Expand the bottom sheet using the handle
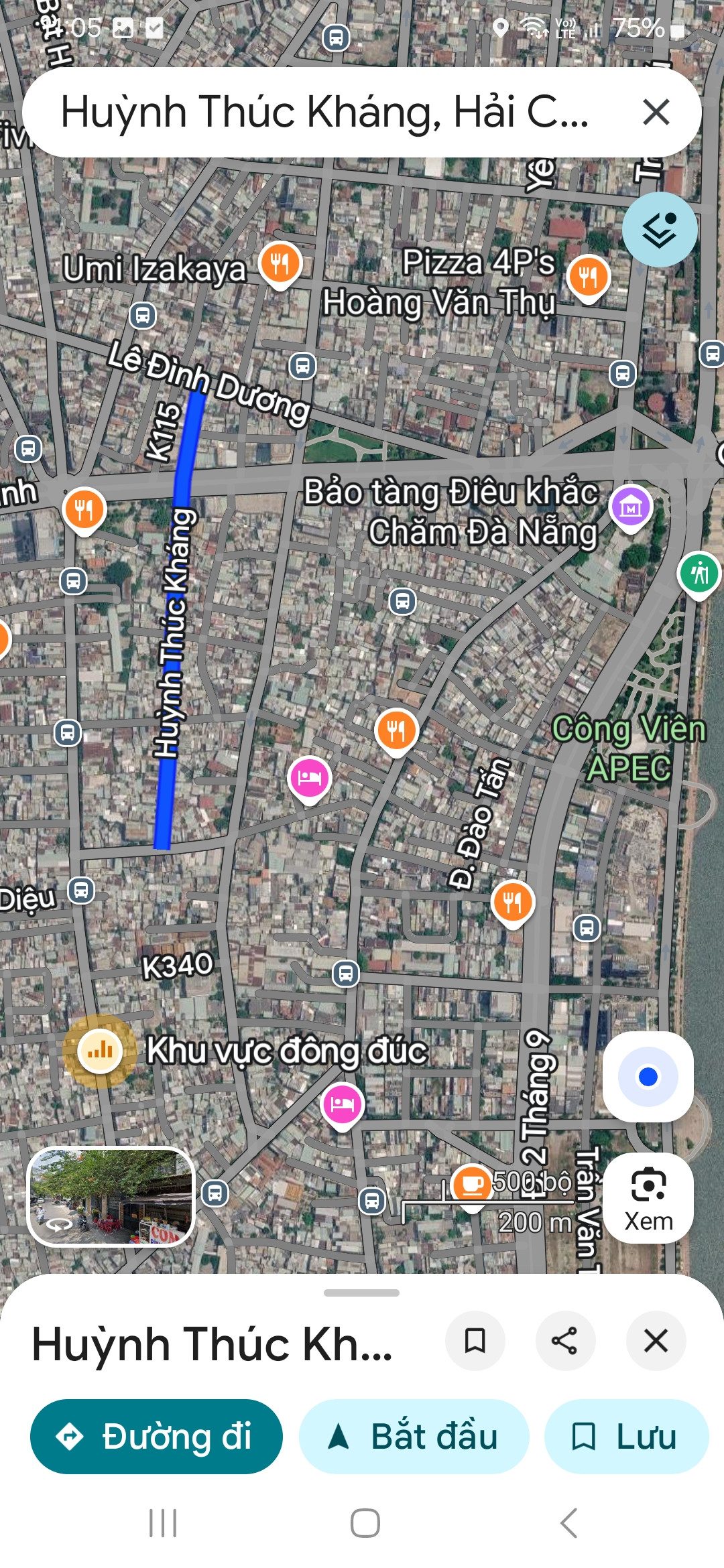This screenshot has height=1568, width=724. click(x=361, y=1293)
